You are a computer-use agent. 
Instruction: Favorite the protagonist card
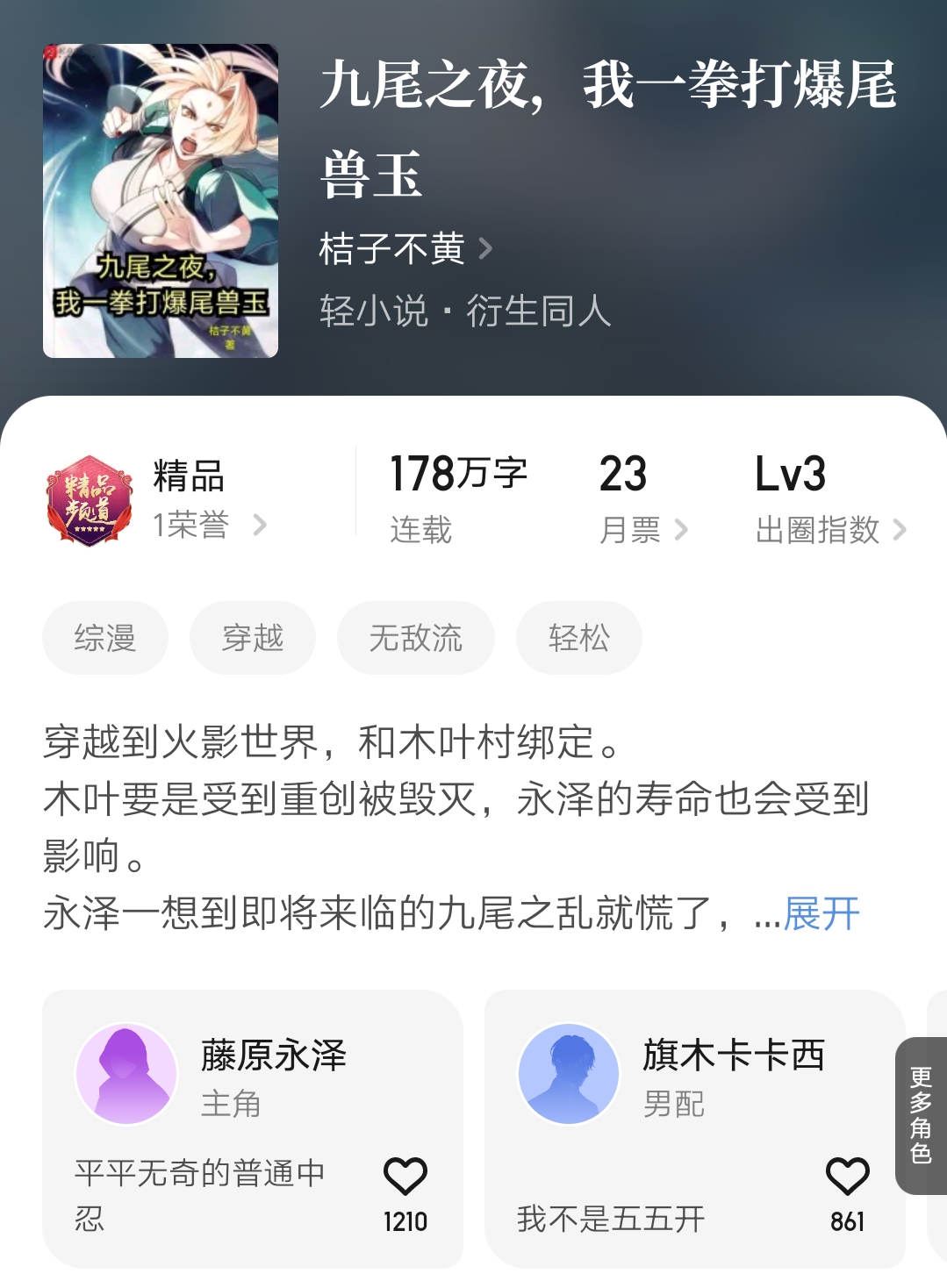[x=406, y=1174]
